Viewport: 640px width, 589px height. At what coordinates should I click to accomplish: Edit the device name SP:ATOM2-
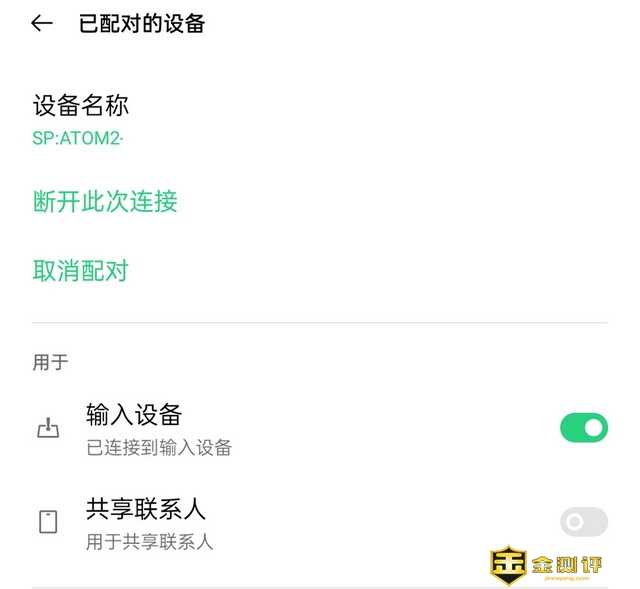[x=80, y=120]
